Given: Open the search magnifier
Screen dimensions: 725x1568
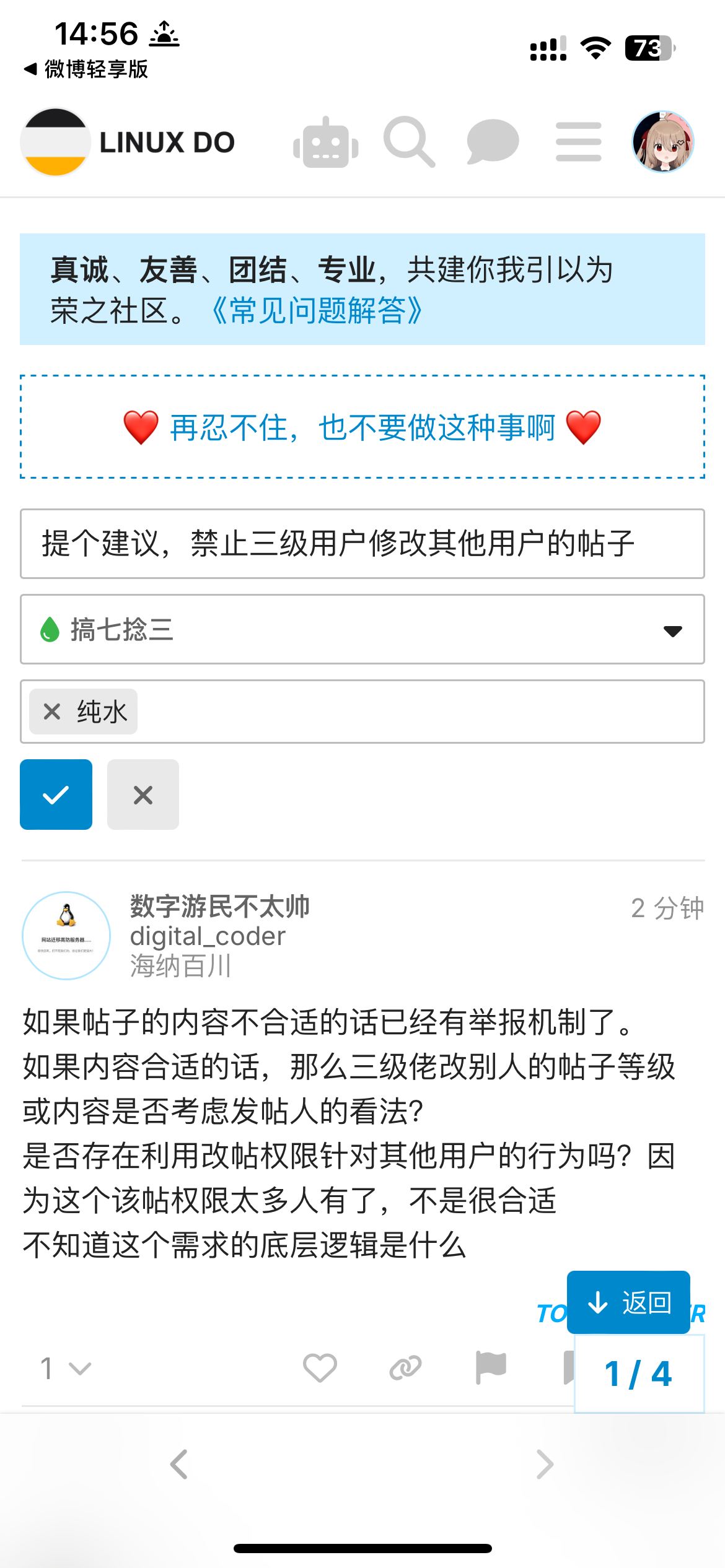Looking at the screenshot, I should pos(409,142).
